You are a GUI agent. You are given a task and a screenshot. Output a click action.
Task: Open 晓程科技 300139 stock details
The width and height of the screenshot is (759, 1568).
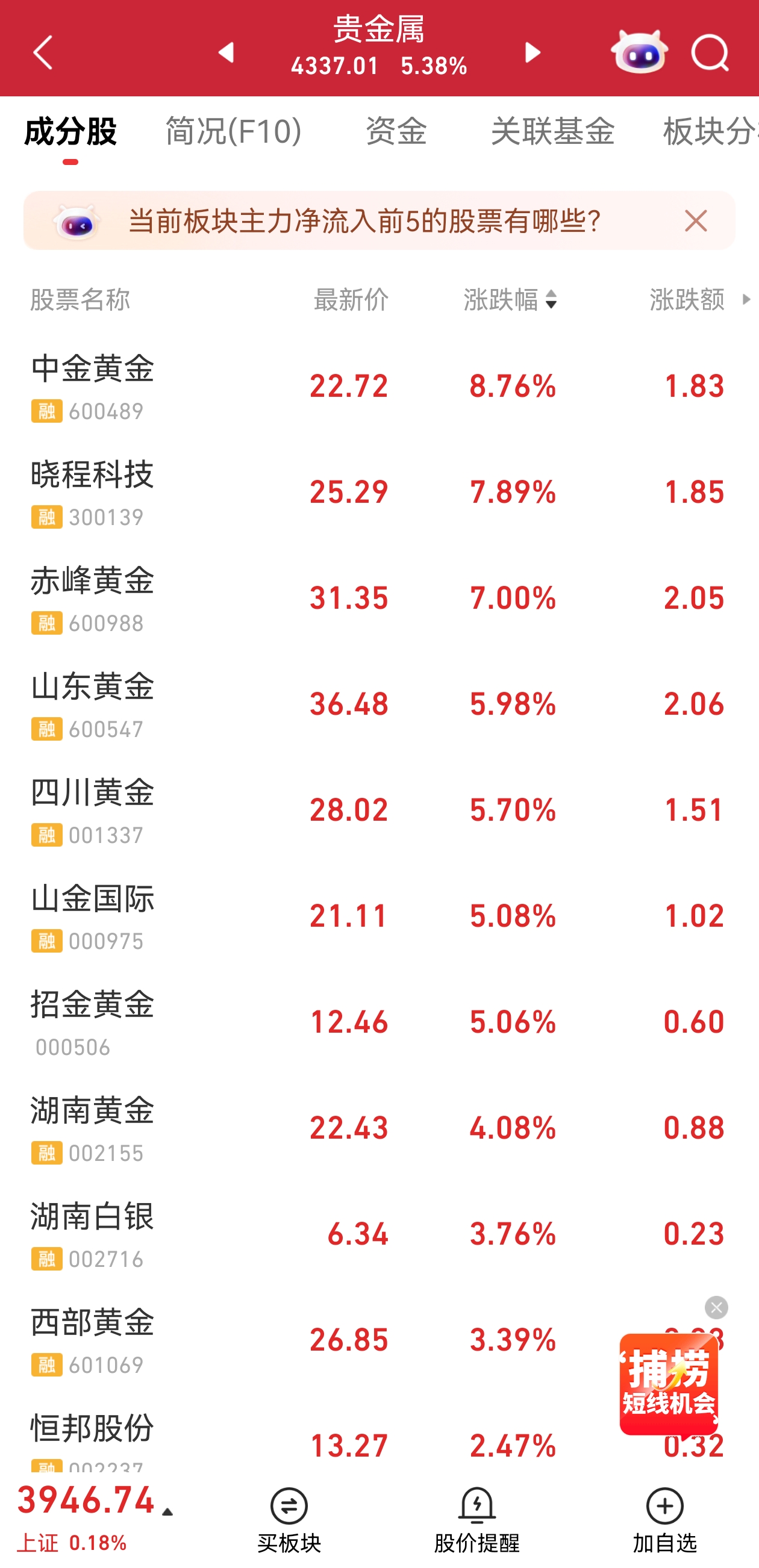pyautogui.click(x=93, y=492)
